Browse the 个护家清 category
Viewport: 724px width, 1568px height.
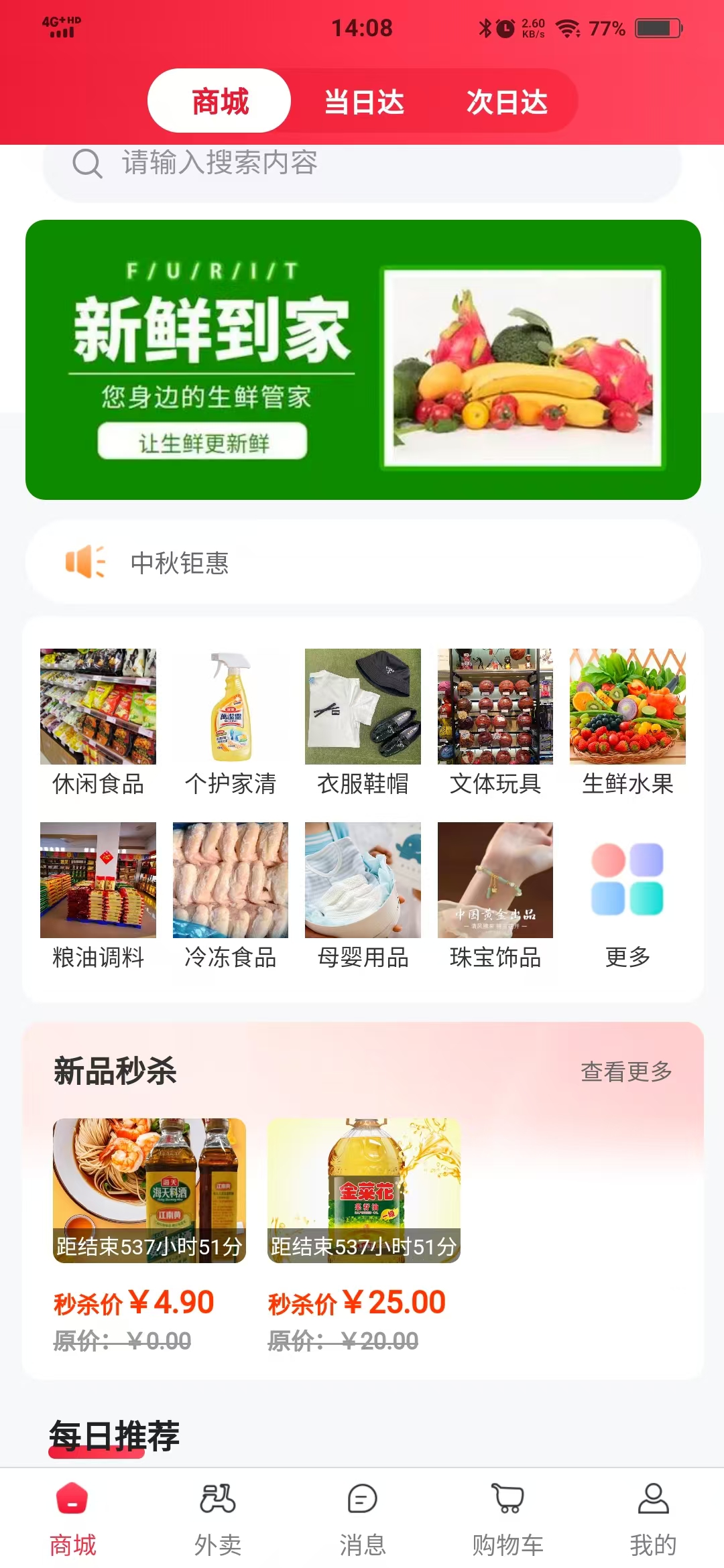pos(231,722)
